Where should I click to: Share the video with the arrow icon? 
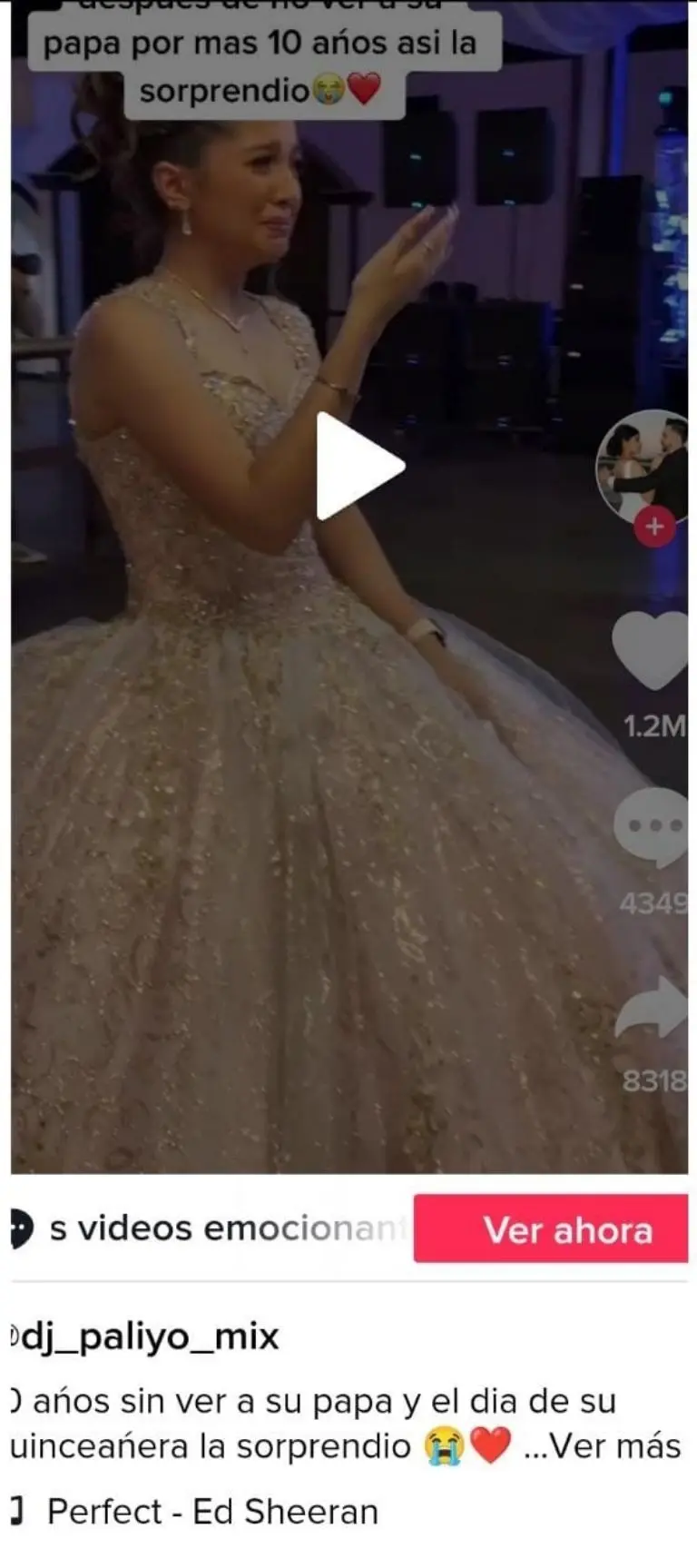pos(653,1008)
